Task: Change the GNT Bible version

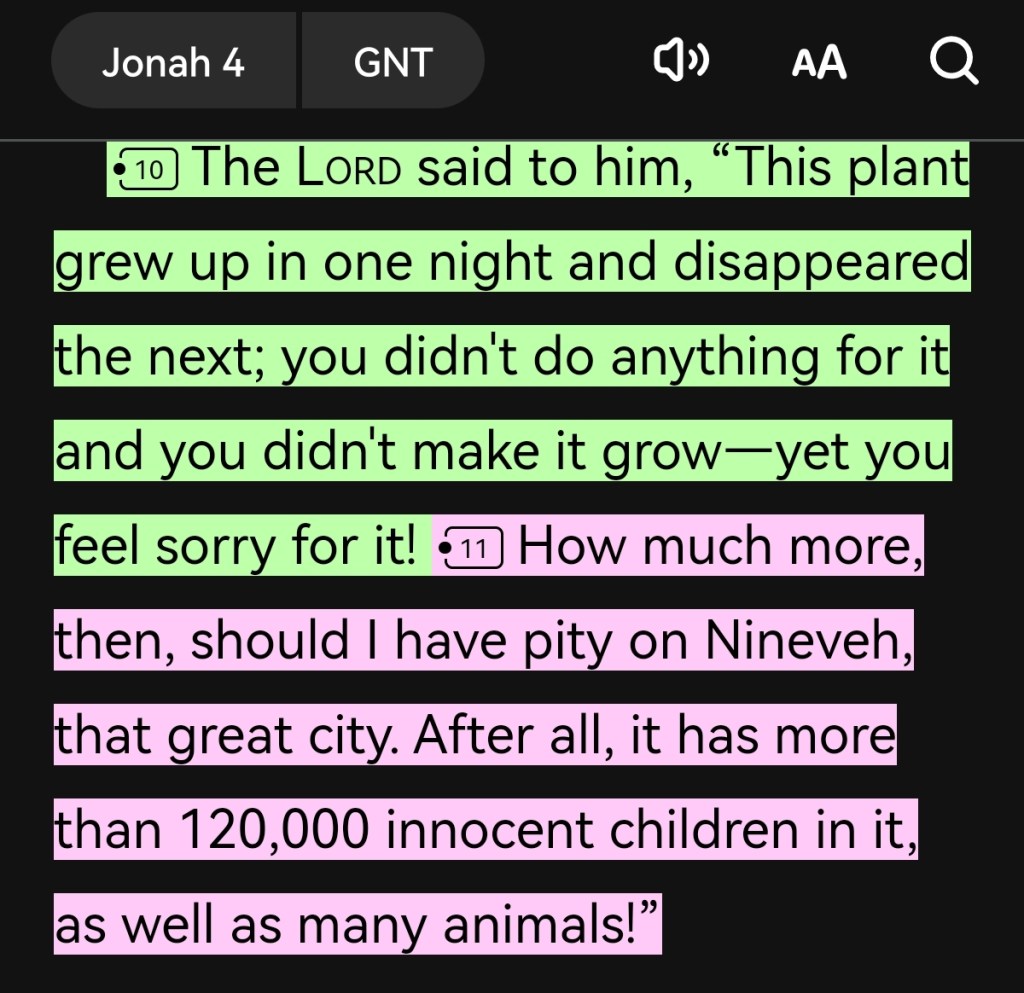Action: (392, 62)
